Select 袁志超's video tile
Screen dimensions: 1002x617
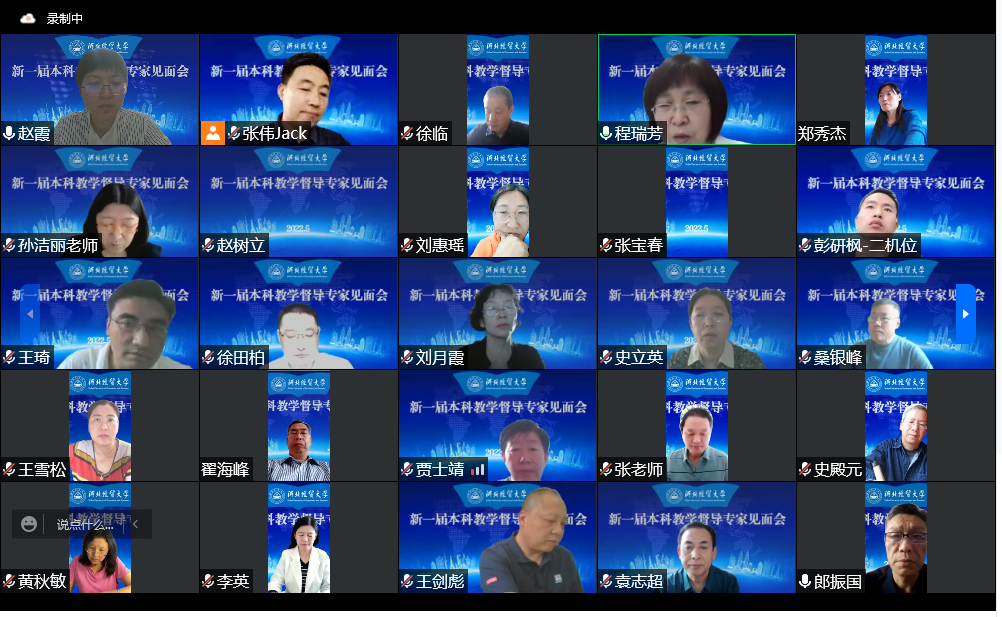697,538
